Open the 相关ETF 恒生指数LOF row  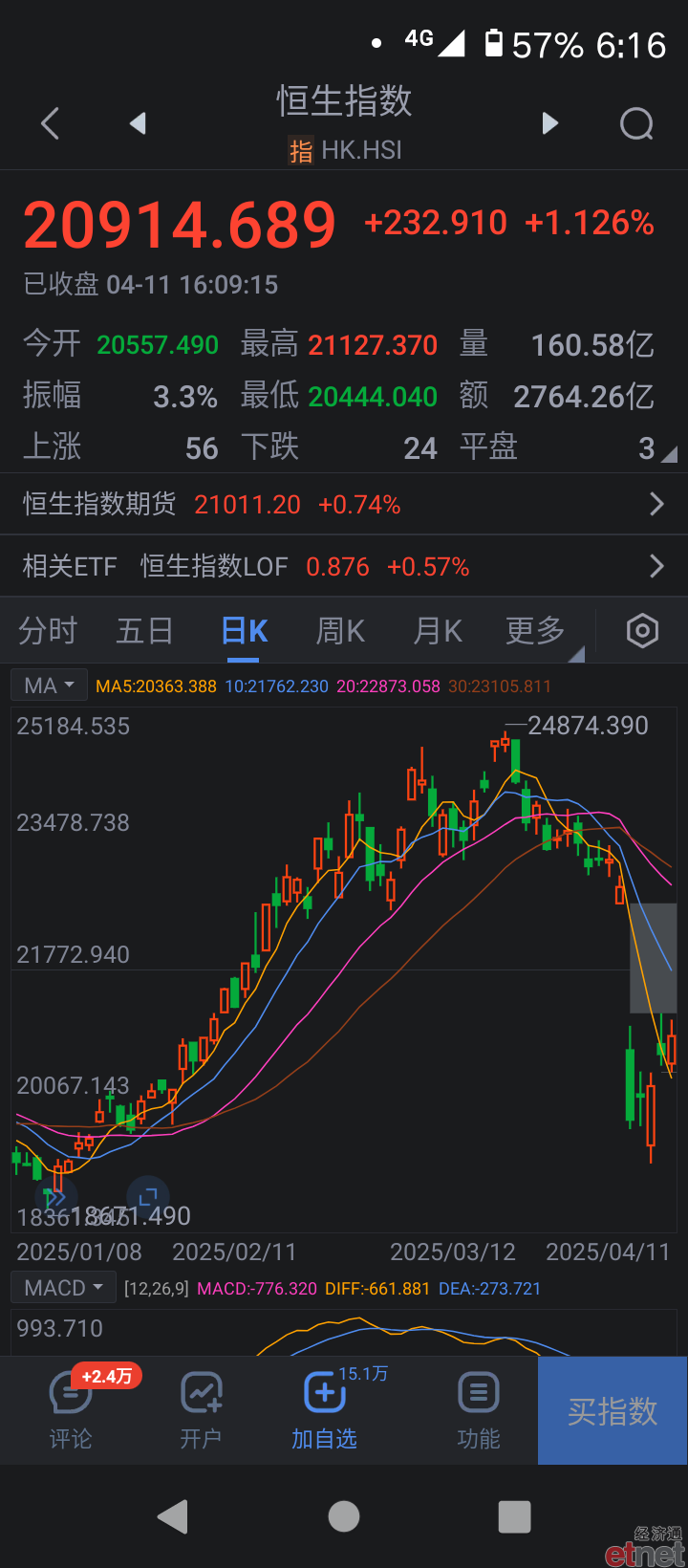coord(344,566)
